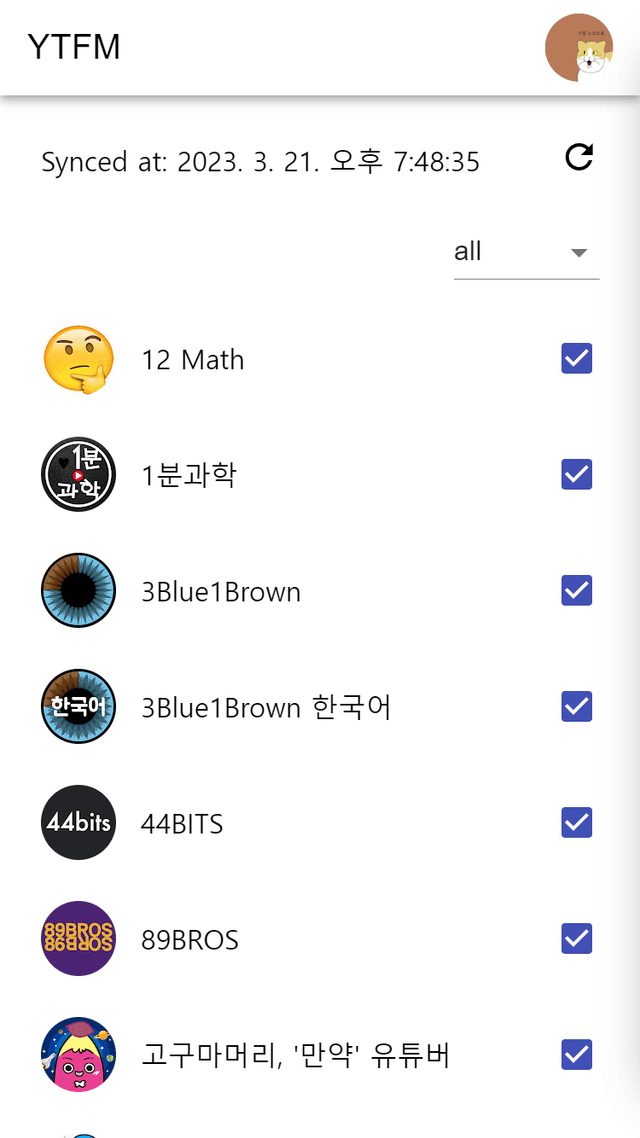The image size is (640, 1138).
Task: Uncheck 고구마머리, '만약' 유튜버 channel
Action: [577, 1054]
